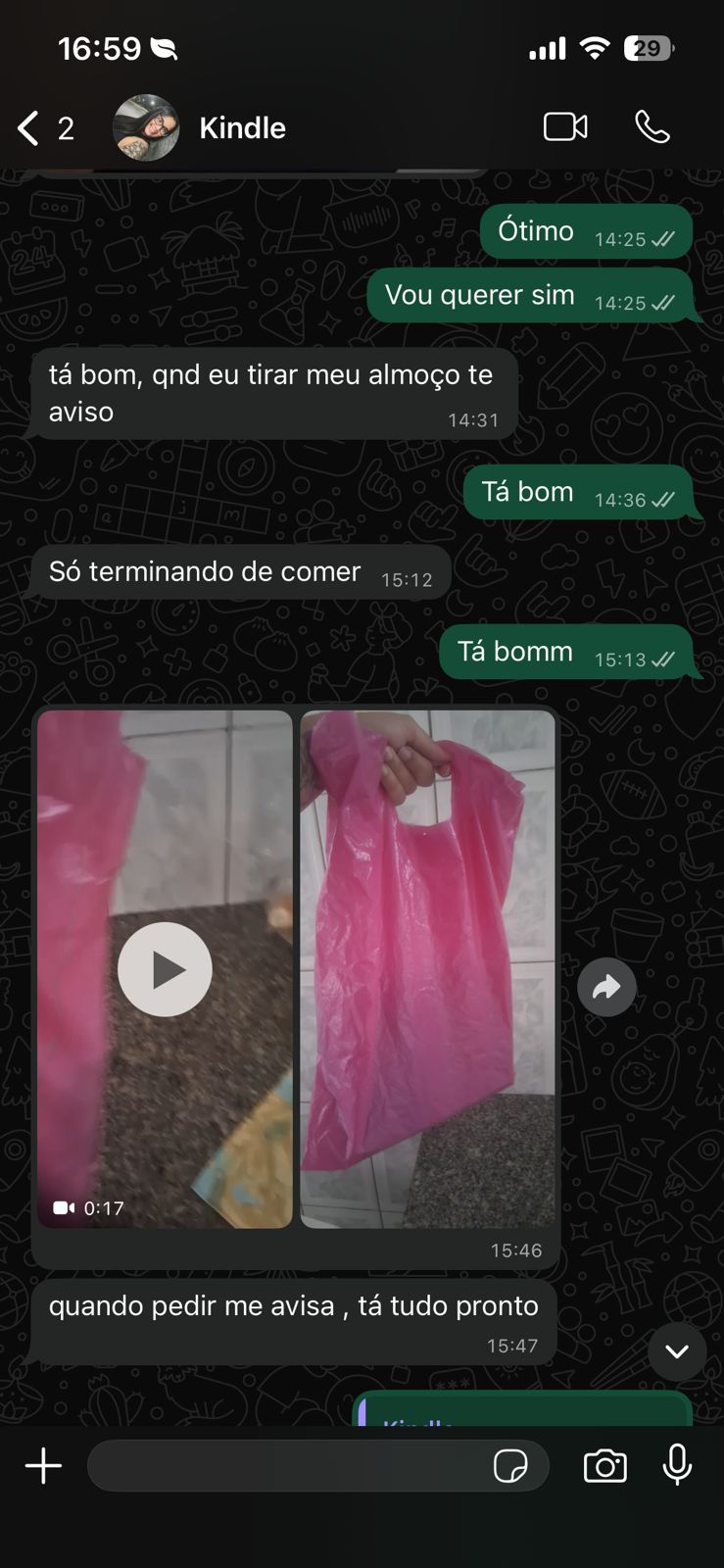Open the attachment plus menu
The width and height of the screenshot is (724, 1568).
[x=43, y=1466]
